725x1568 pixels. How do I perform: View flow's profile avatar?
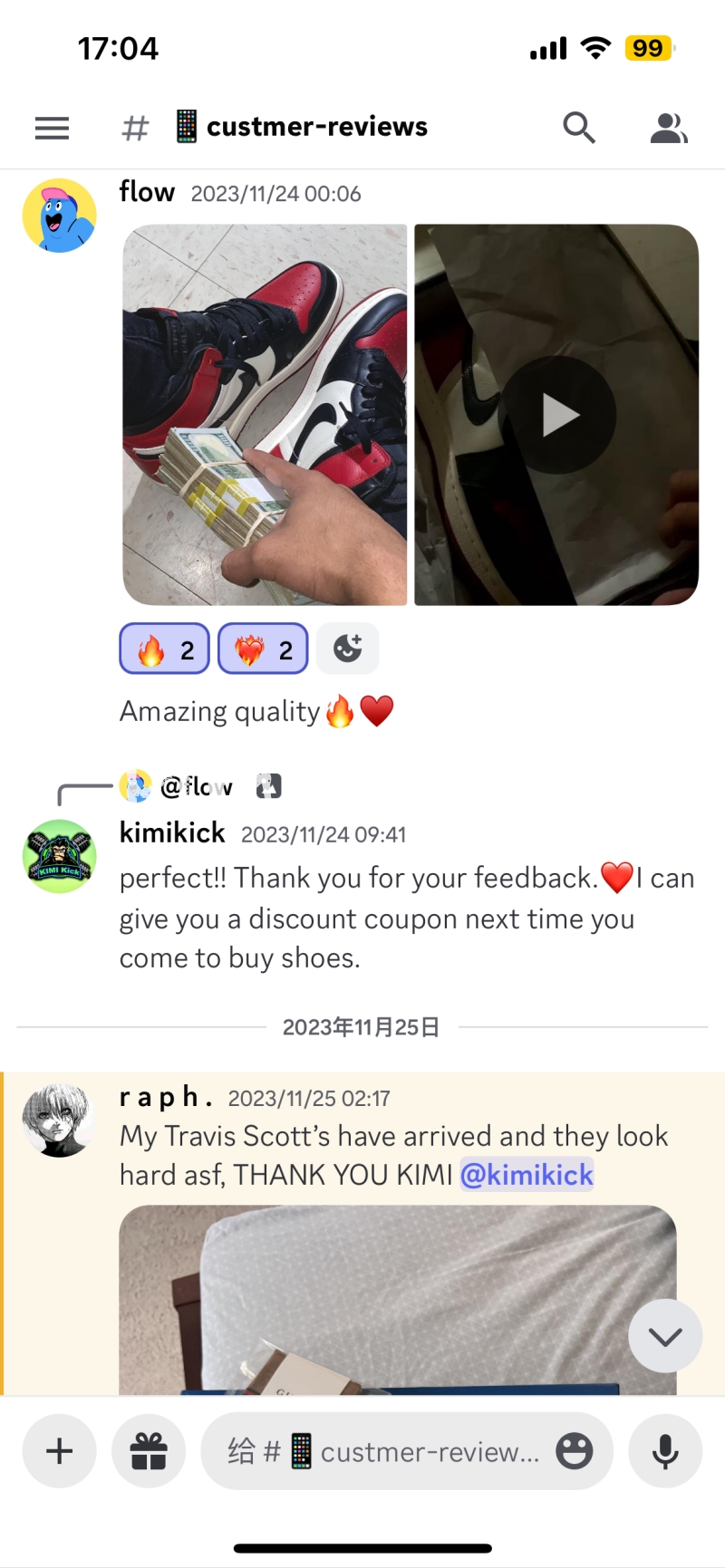[x=60, y=216]
